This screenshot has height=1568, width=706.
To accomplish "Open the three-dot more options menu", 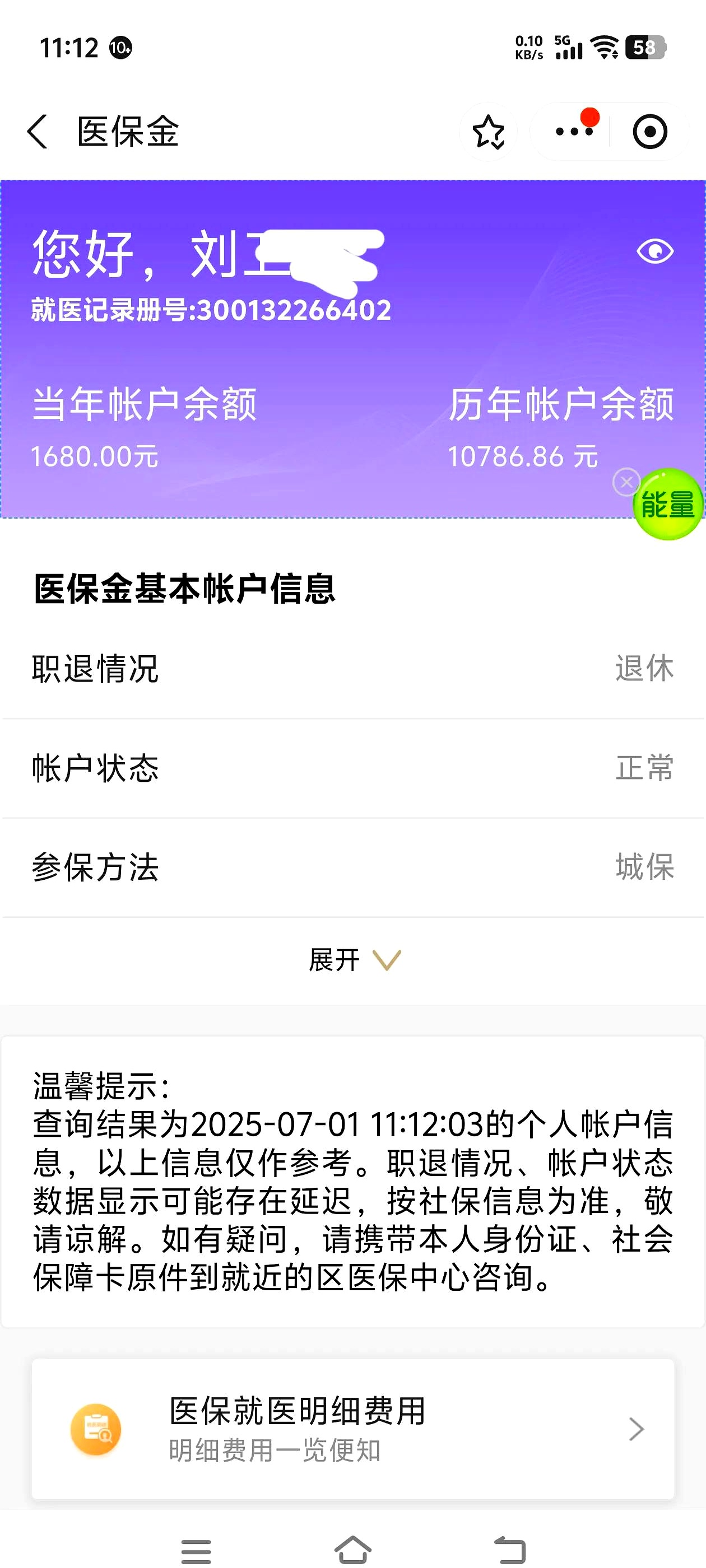I will pyautogui.click(x=572, y=132).
